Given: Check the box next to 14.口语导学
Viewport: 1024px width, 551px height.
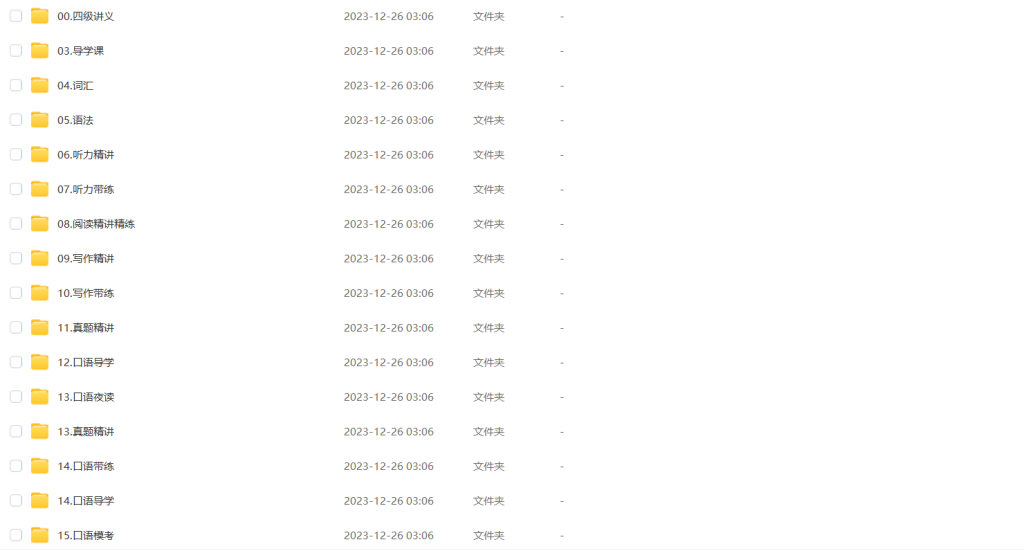Looking at the screenshot, I should (16, 500).
